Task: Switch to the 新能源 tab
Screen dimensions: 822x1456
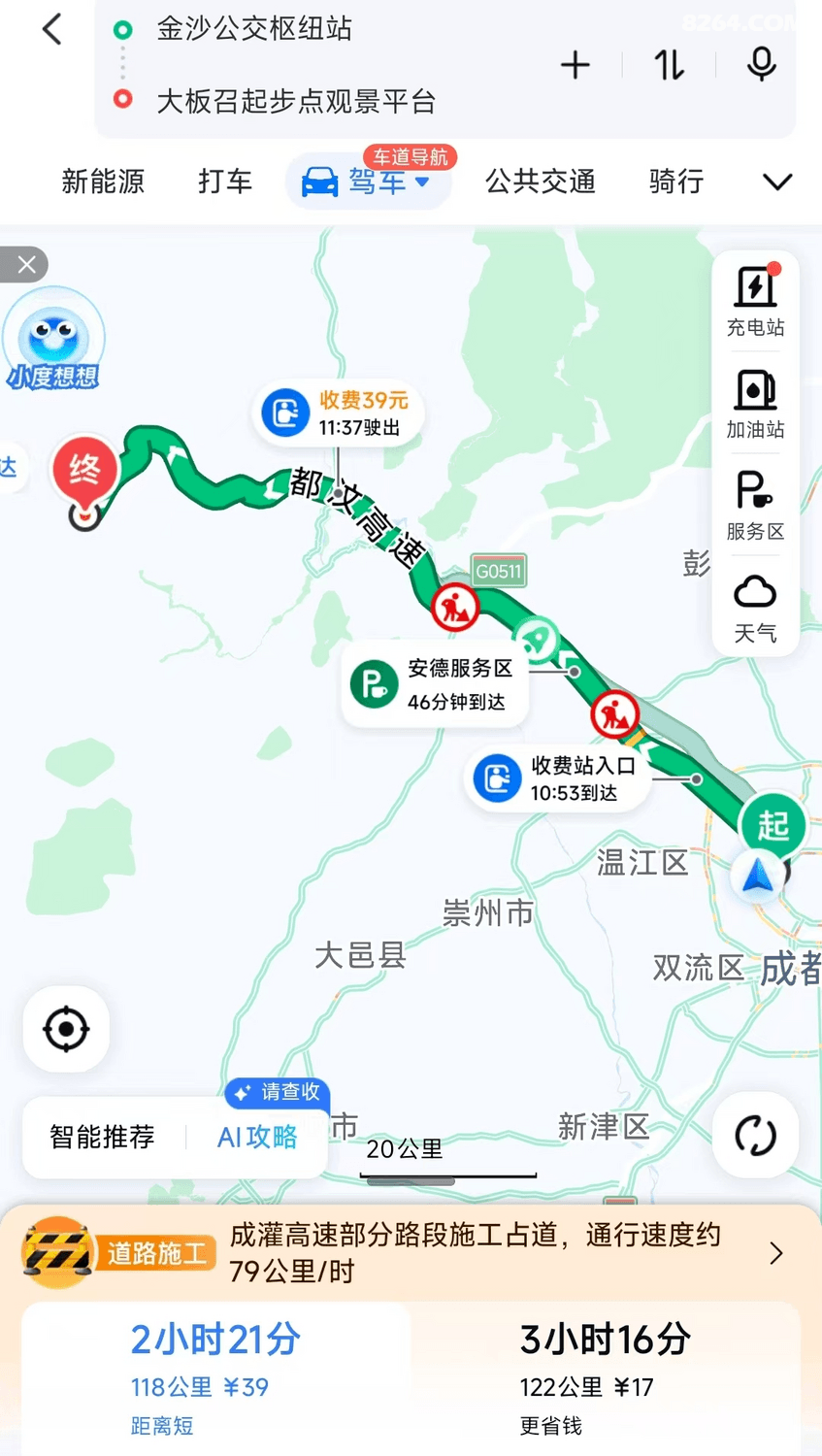Action: pos(103,182)
